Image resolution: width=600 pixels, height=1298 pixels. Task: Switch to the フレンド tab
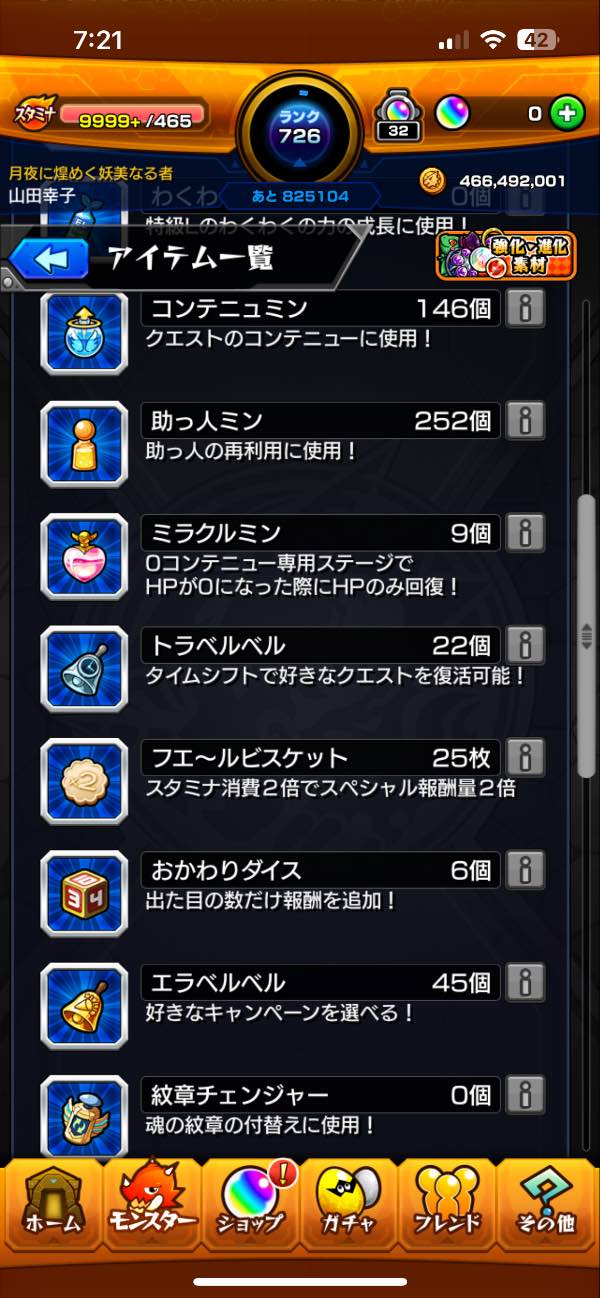click(448, 1199)
